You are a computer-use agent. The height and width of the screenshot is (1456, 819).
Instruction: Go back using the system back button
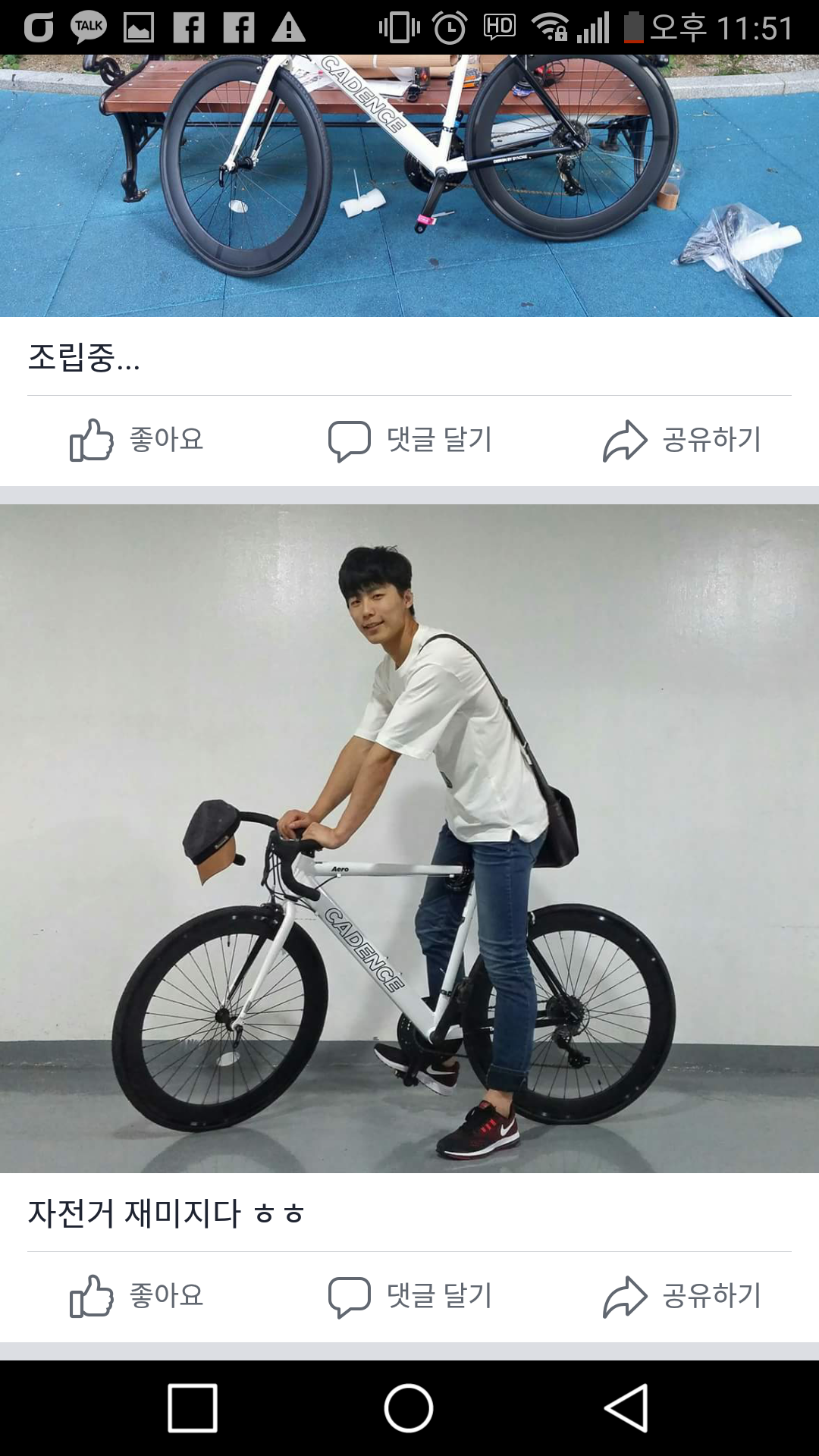pyautogui.click(x=626, y=1408)
